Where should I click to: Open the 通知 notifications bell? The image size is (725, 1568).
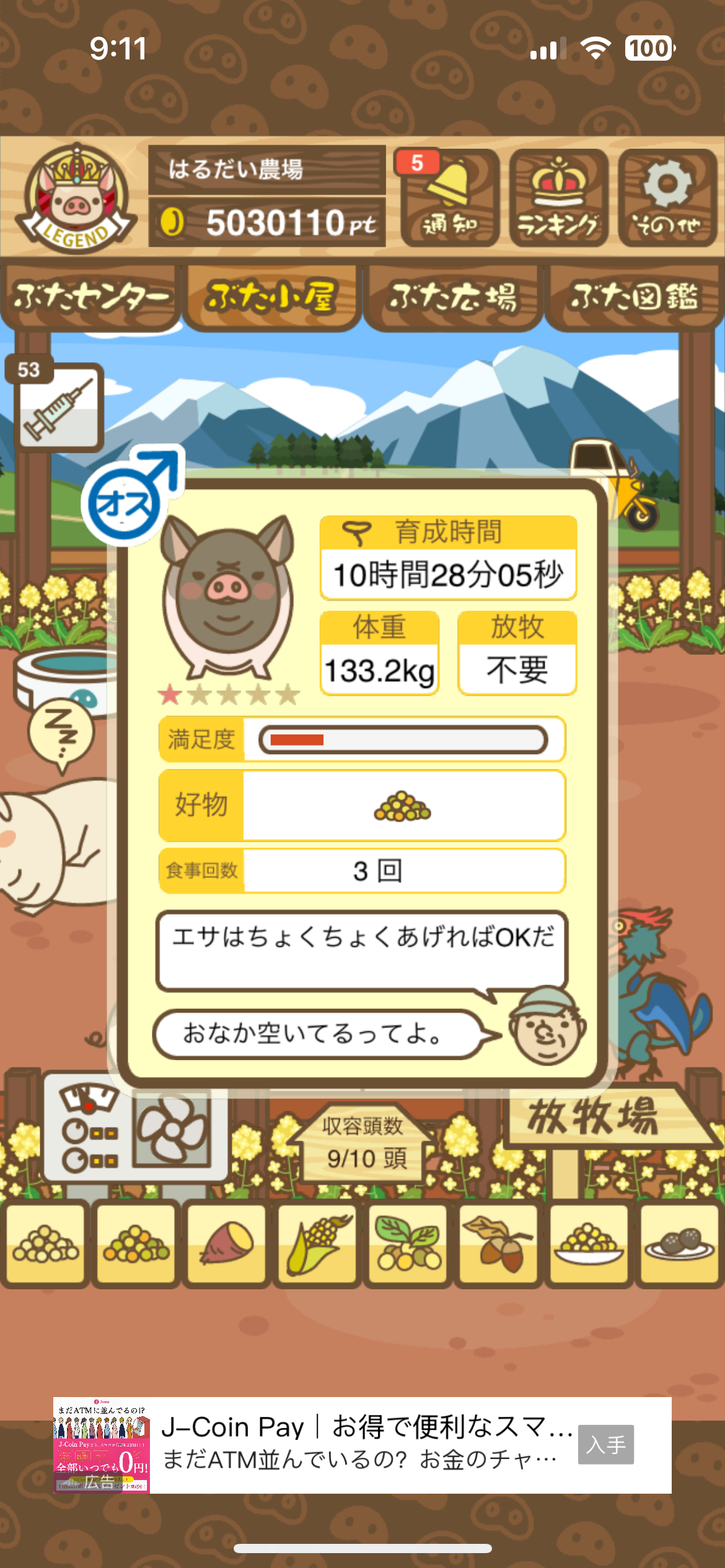pyautogui.click(x=450, y=198)
